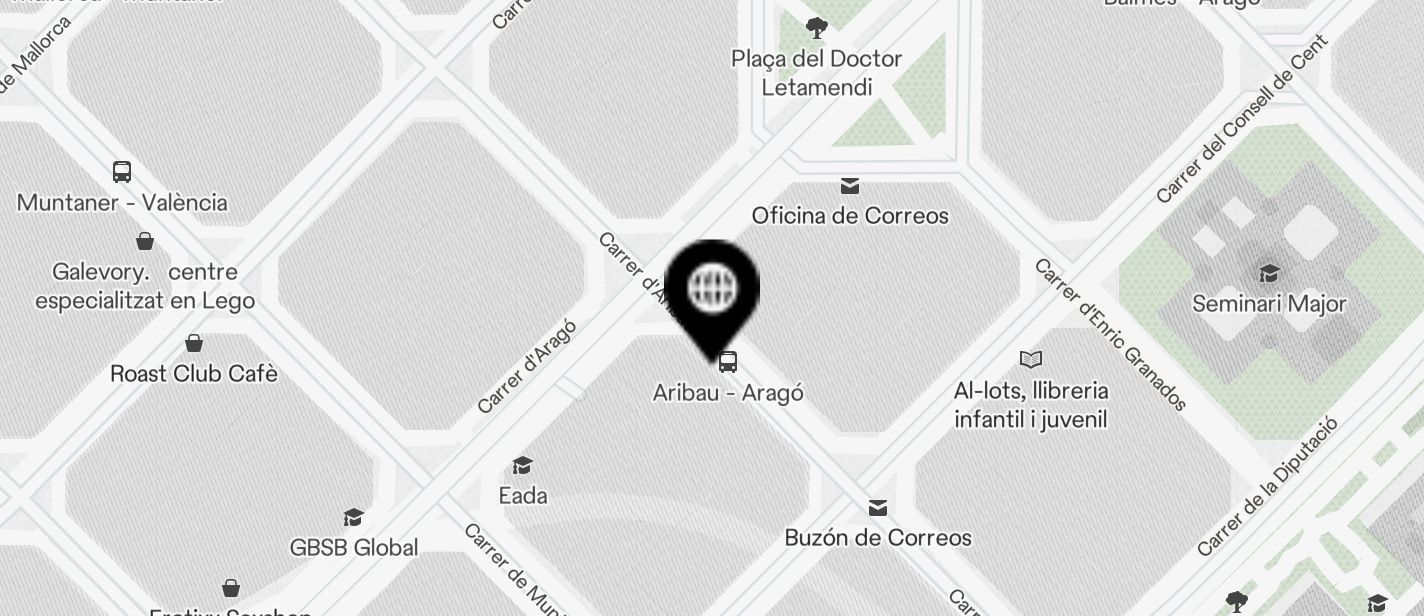1424x616 pixels.
Task: Select the Buzón de Correos marker
Action: (x=877, y=508)
